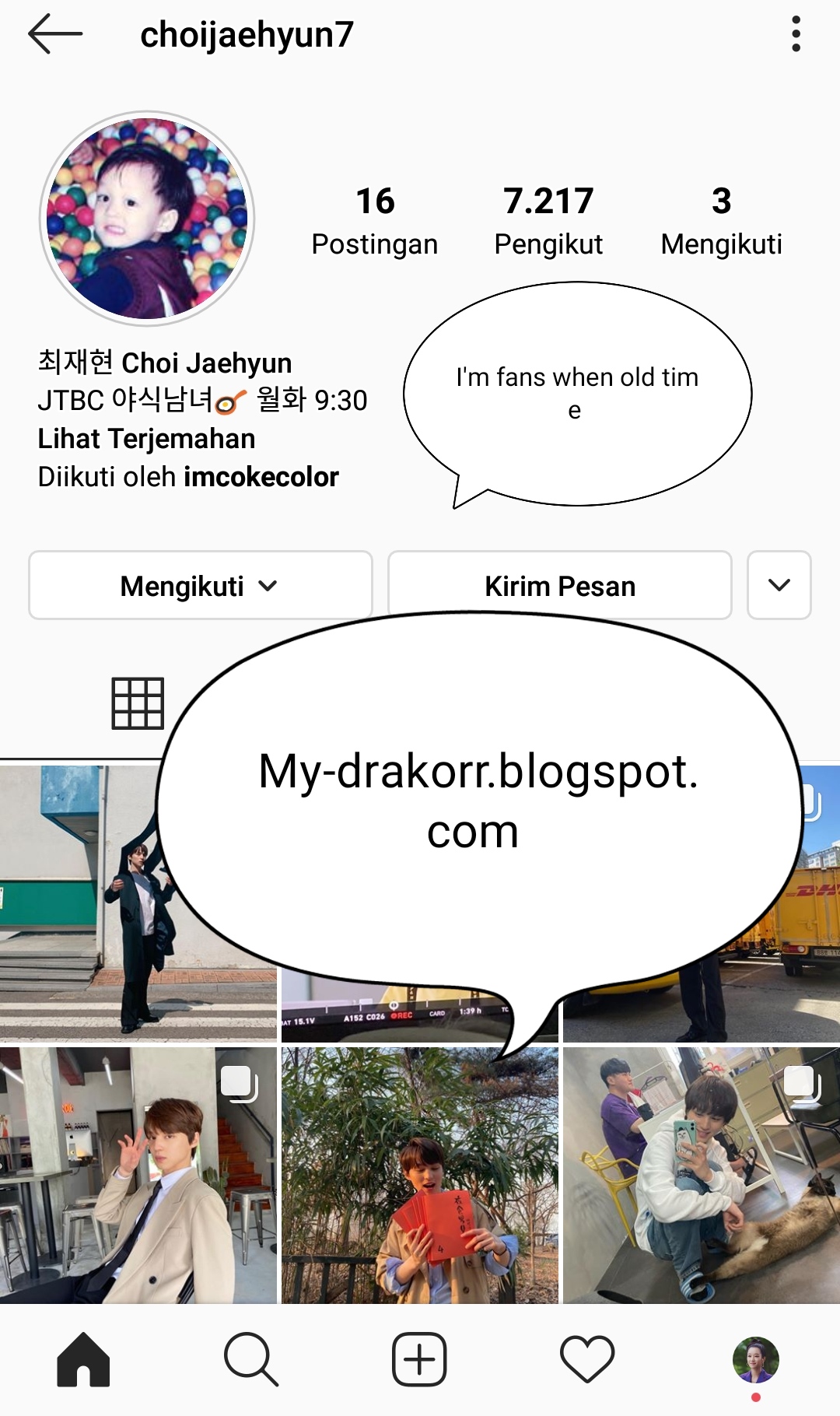Image resolution: width=840 pixels, height=1416 pixels.
Task: Open the heart activity tab
Action: (x=587, y=1360)
